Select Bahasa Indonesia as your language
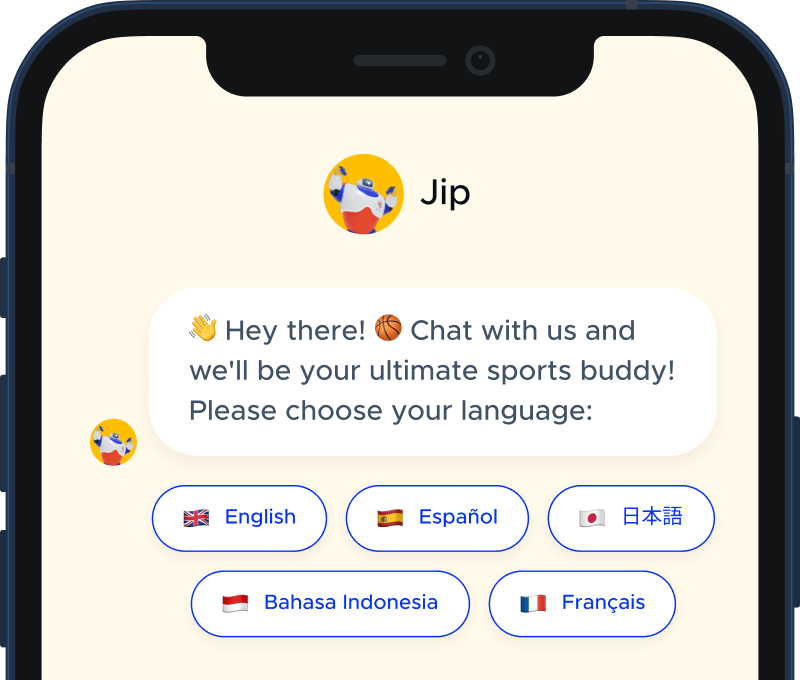 pos(330,603)
